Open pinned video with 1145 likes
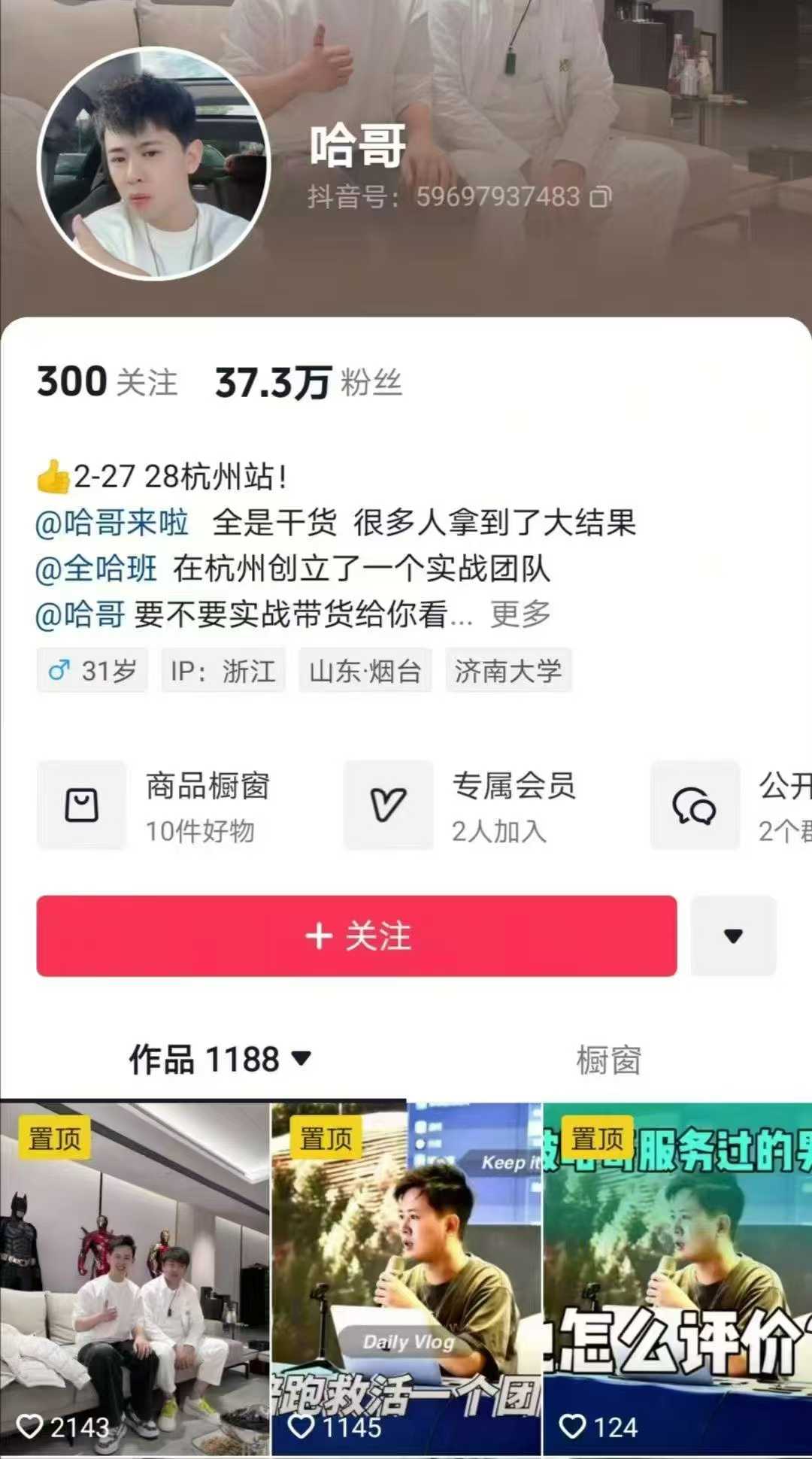 pyautogui.click(x=406, y=1279)
